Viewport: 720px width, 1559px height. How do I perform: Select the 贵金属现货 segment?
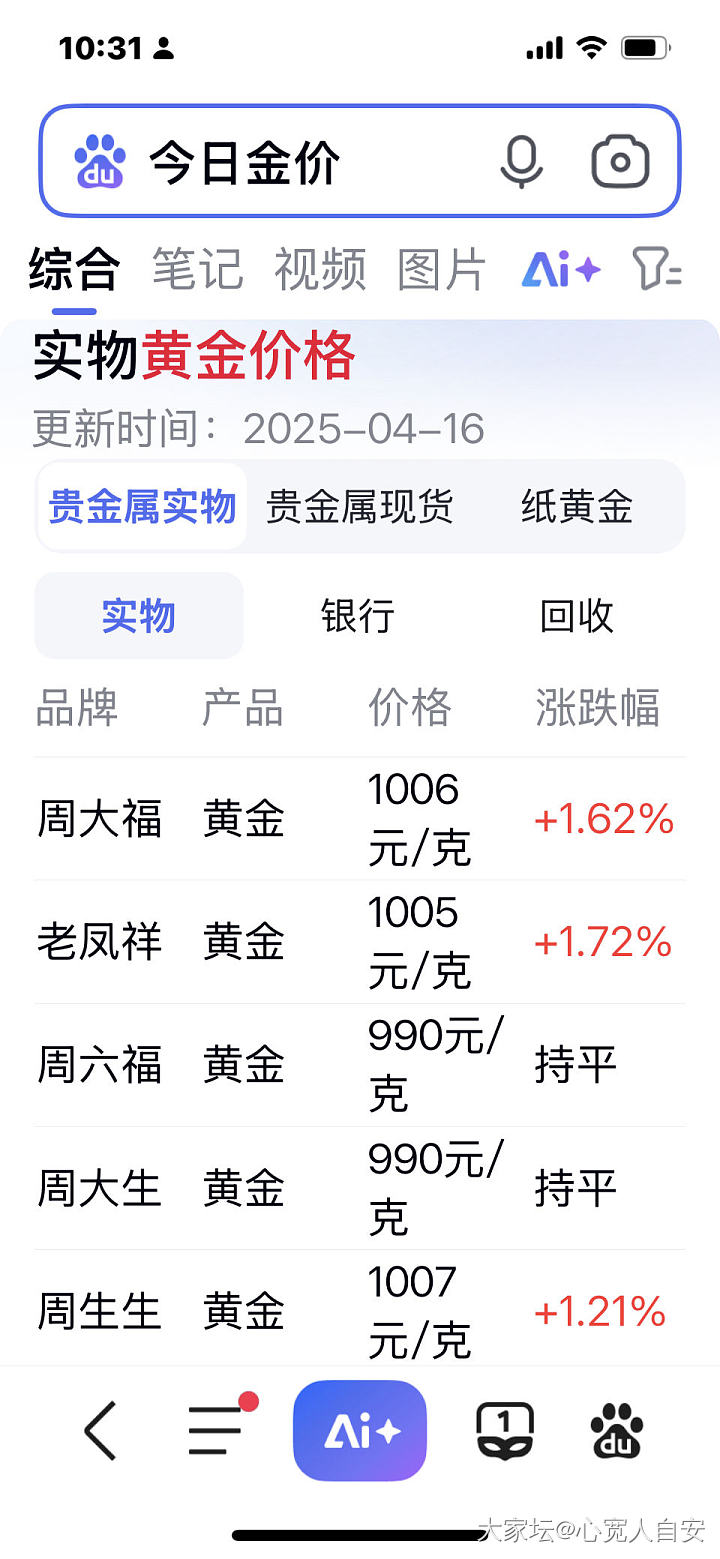(359, 507)
